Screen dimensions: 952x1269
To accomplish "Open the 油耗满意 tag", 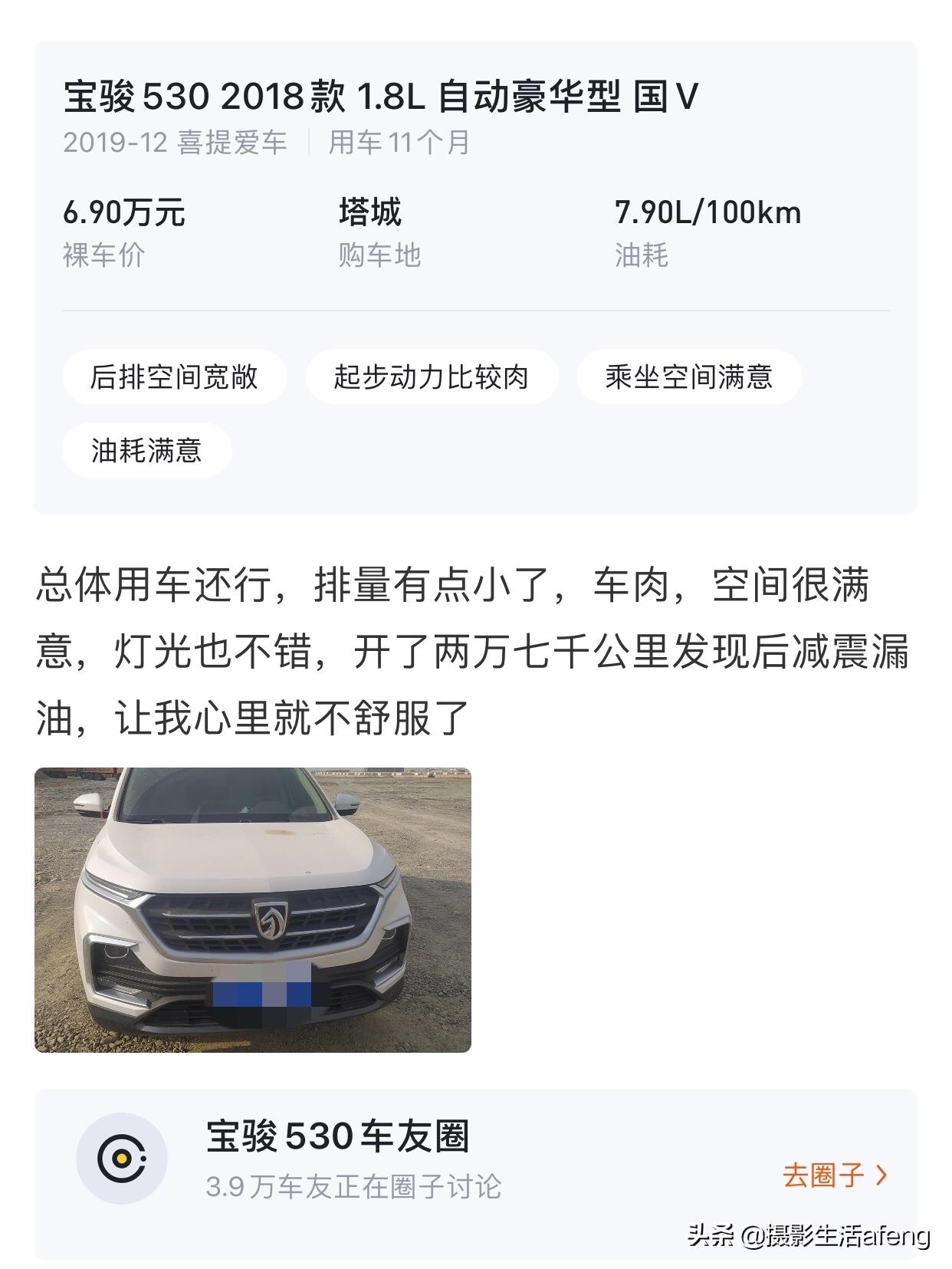I will click(x=146, y=450).
